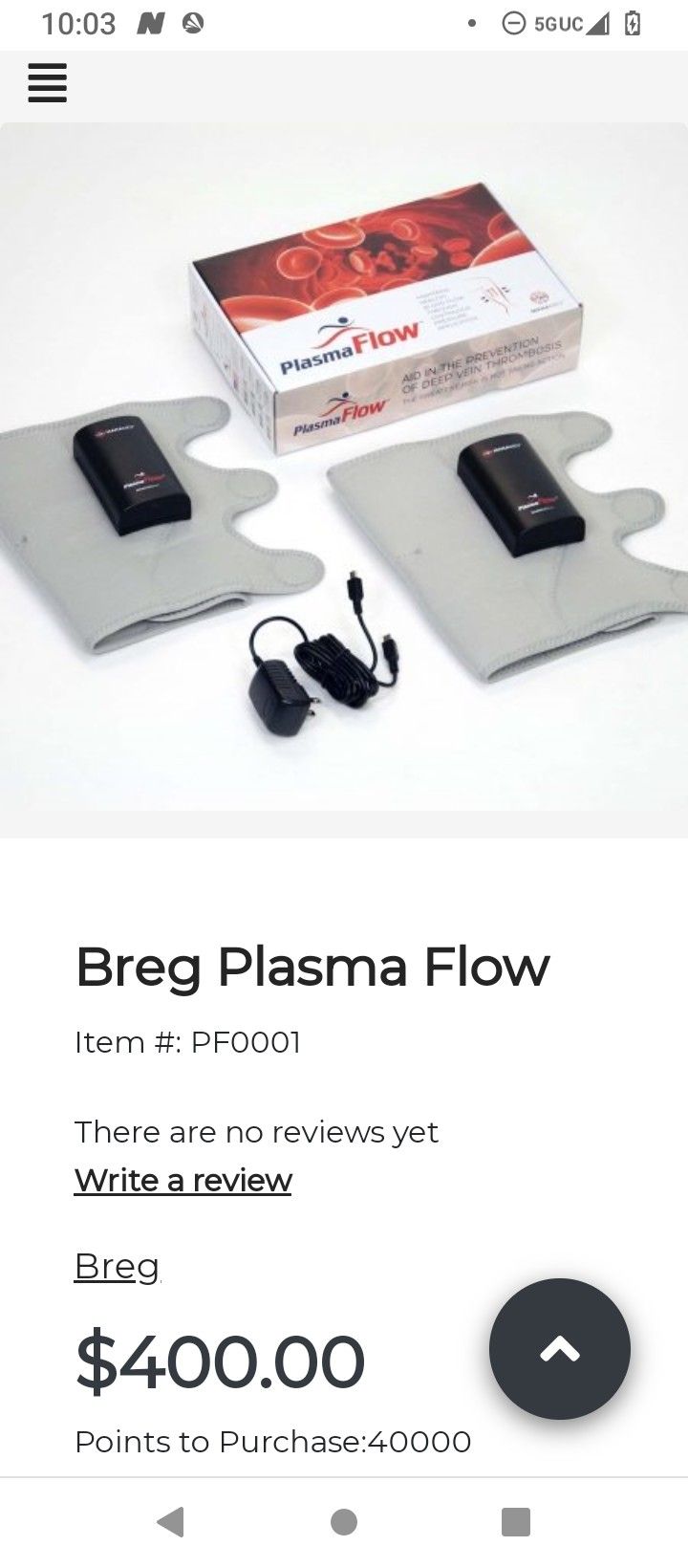Tap the data saver circle icon

point(515,24)
